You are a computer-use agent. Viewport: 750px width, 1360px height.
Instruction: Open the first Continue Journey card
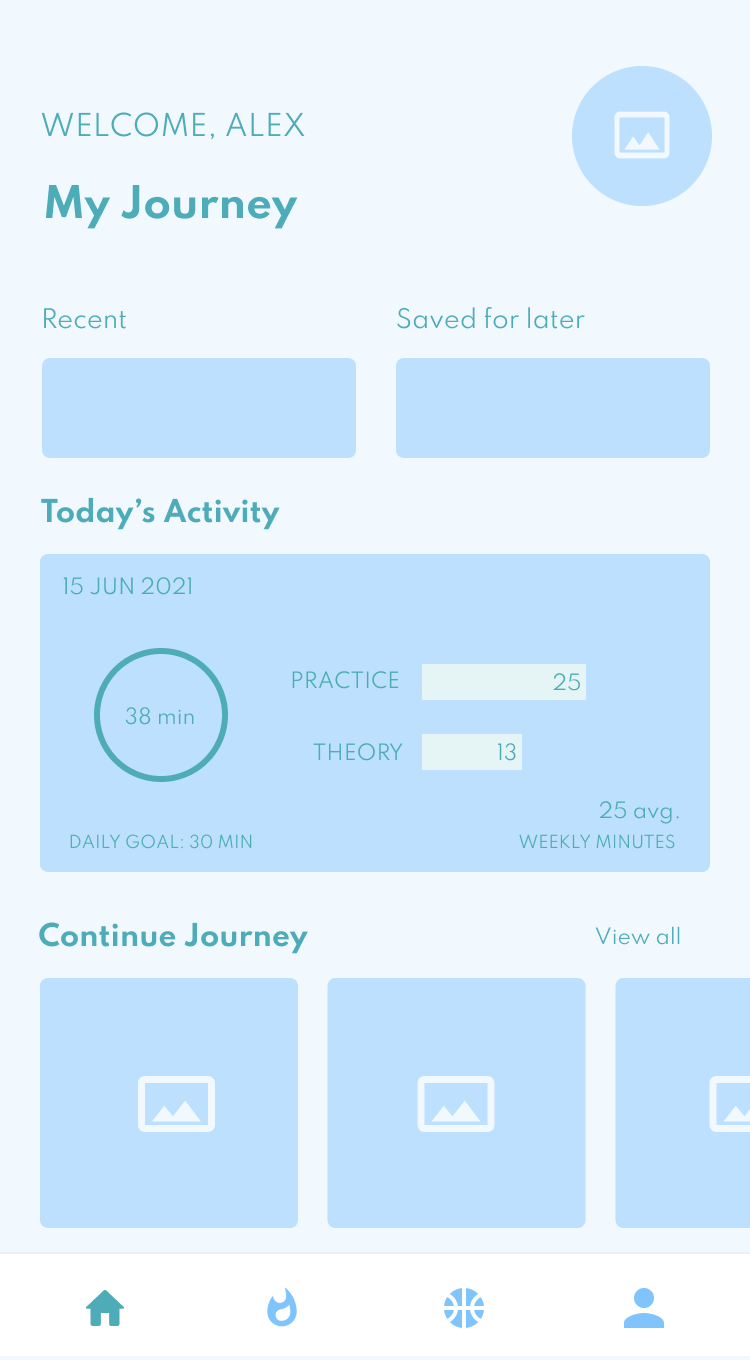pyautogui.click(x=169, y=1103)
